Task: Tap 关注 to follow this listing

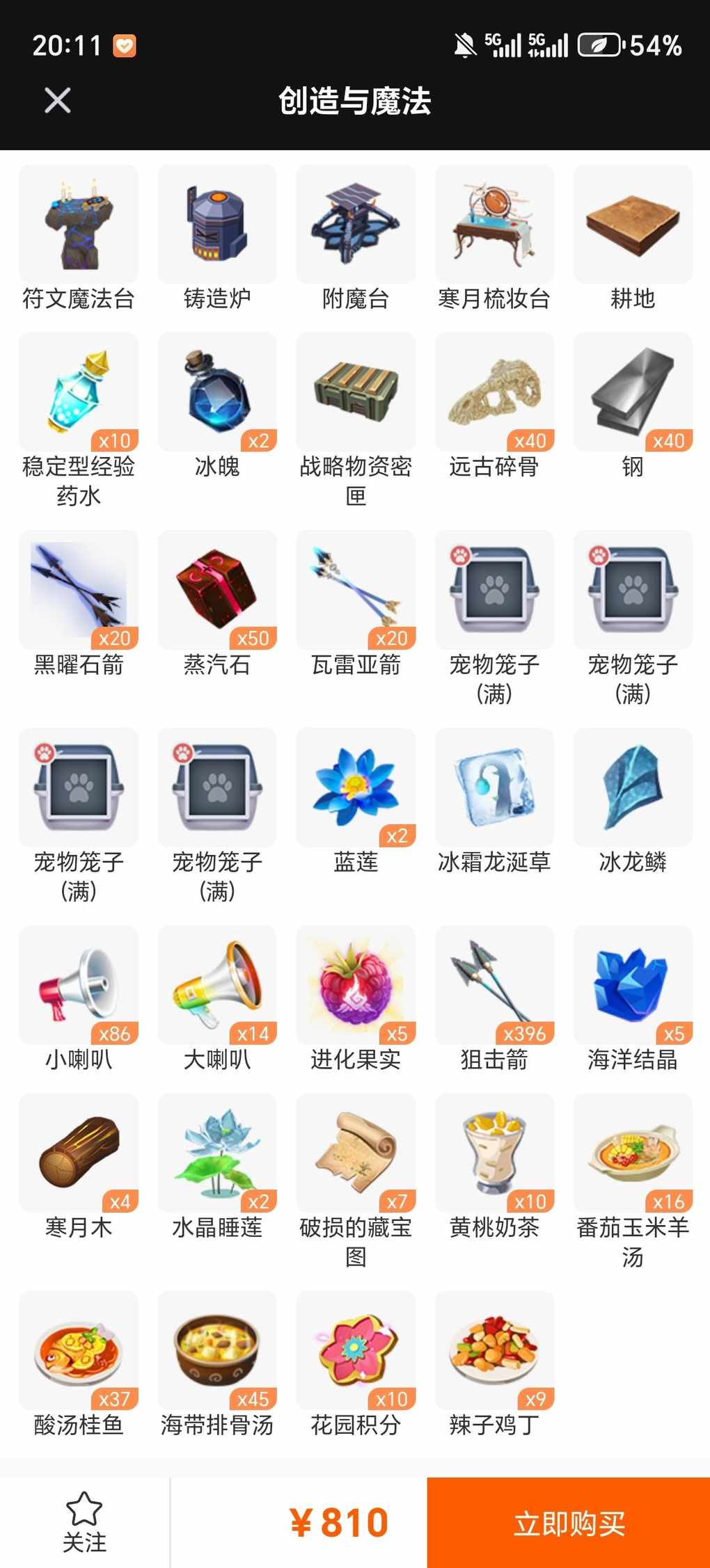Action: pos(84,1523)
